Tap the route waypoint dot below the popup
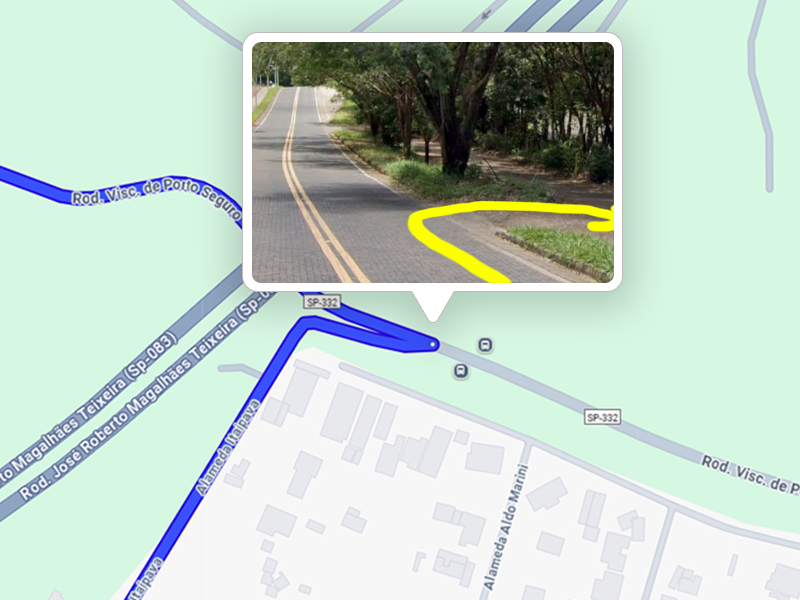 (433, 344)
